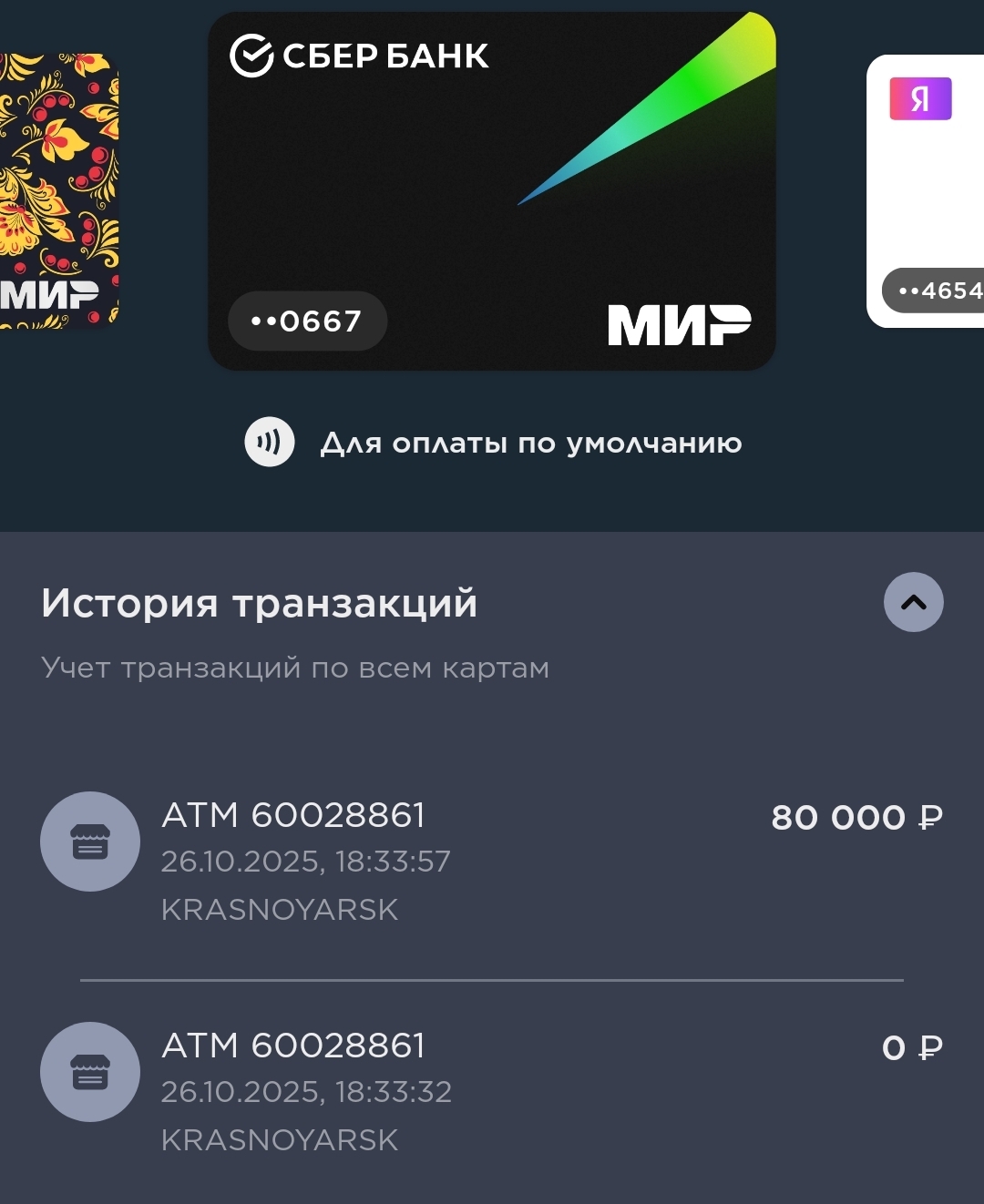Open the Sberbank card ending in 0667

(492, 191)
